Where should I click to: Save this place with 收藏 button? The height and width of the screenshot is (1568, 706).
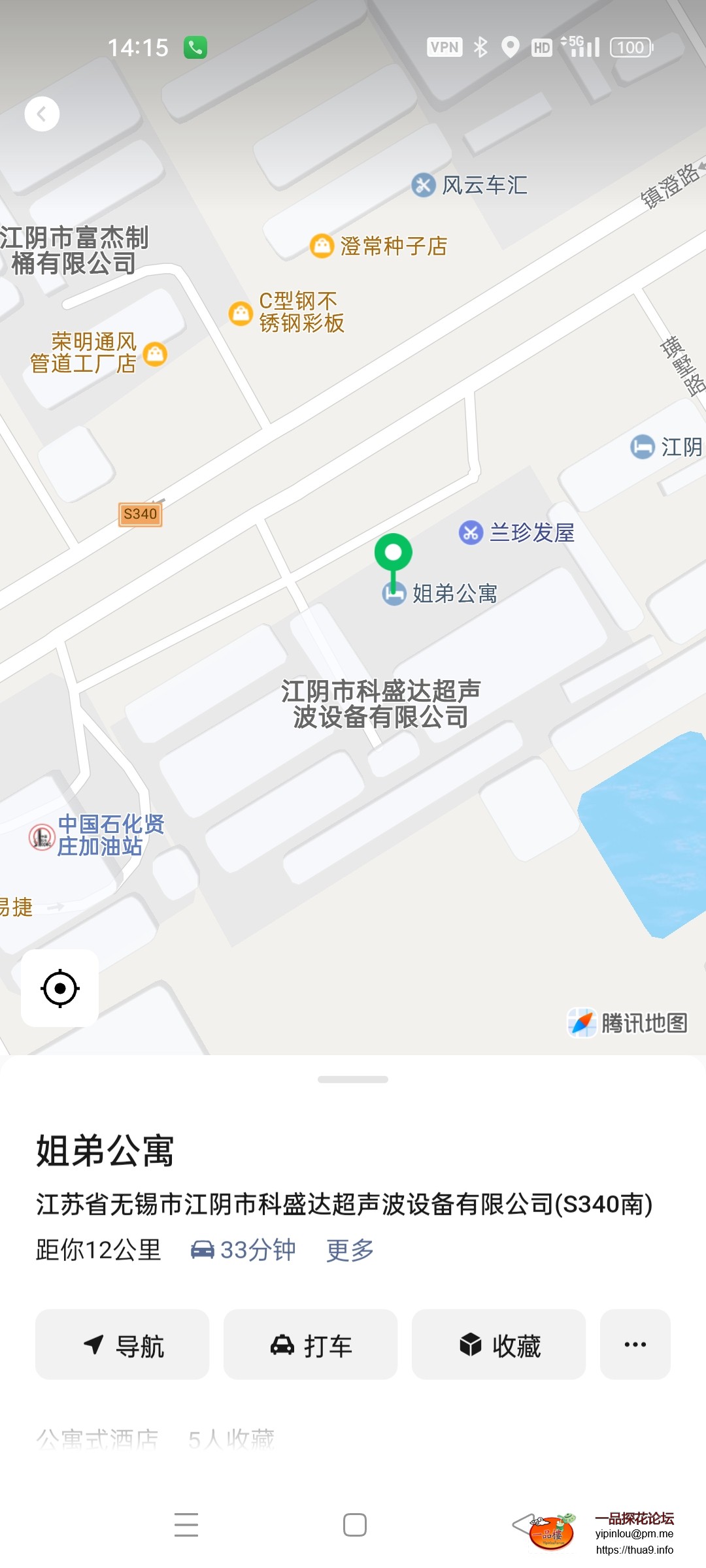point(499,1345)
